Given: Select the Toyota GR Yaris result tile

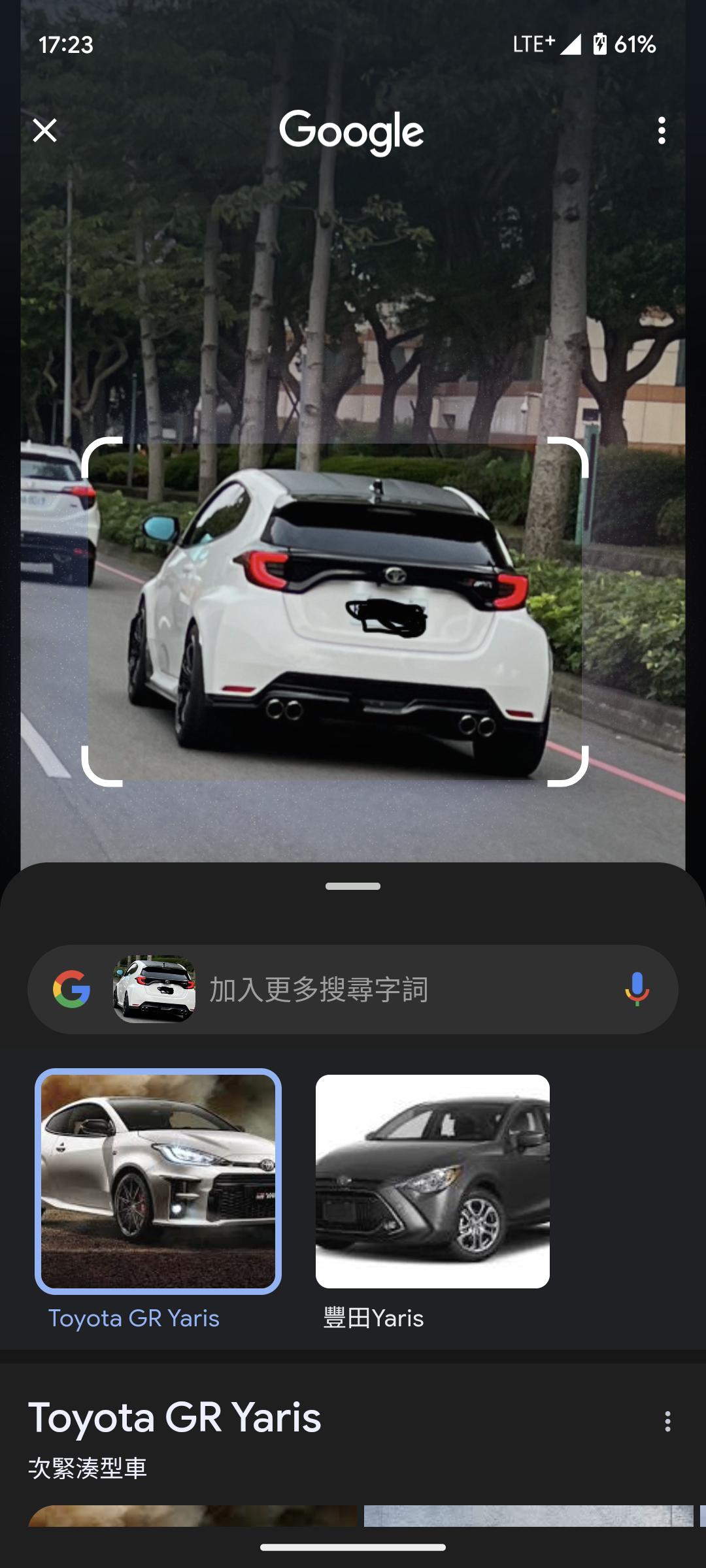Looking at the screenshot, I should coord(158,1181).
